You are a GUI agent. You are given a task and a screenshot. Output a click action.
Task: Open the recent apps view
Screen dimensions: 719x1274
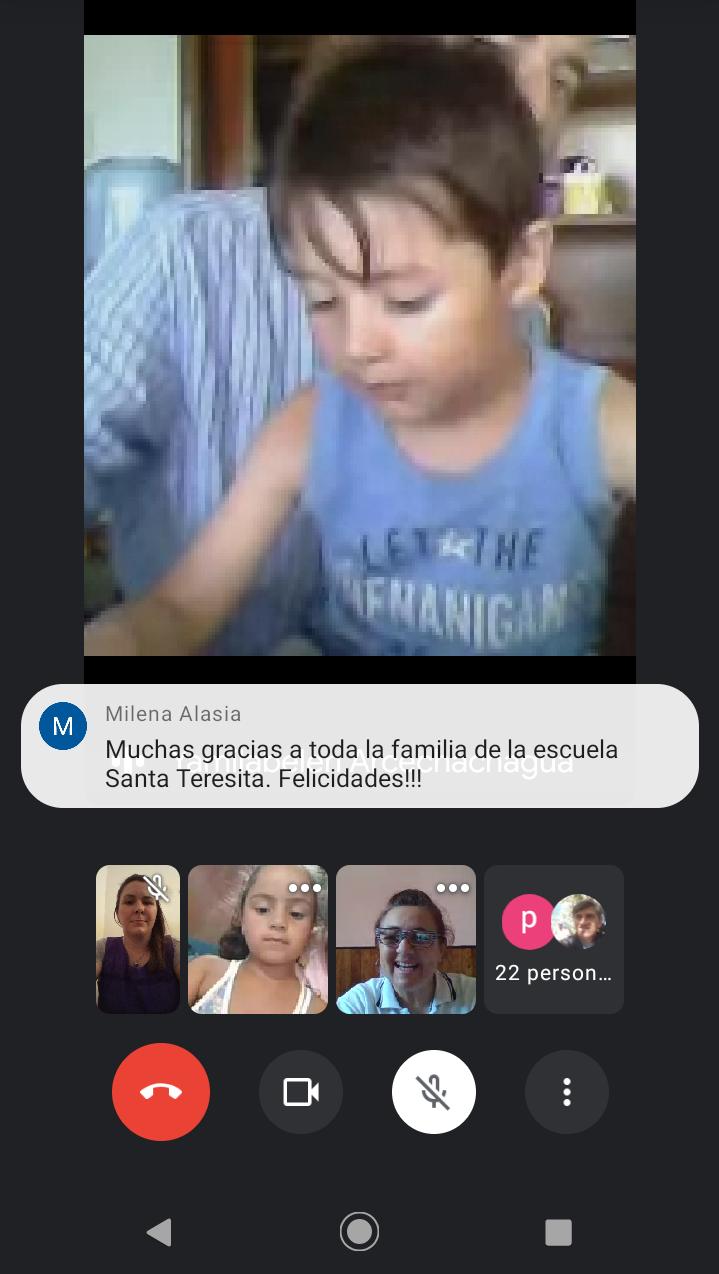(x=558, y=1232)
